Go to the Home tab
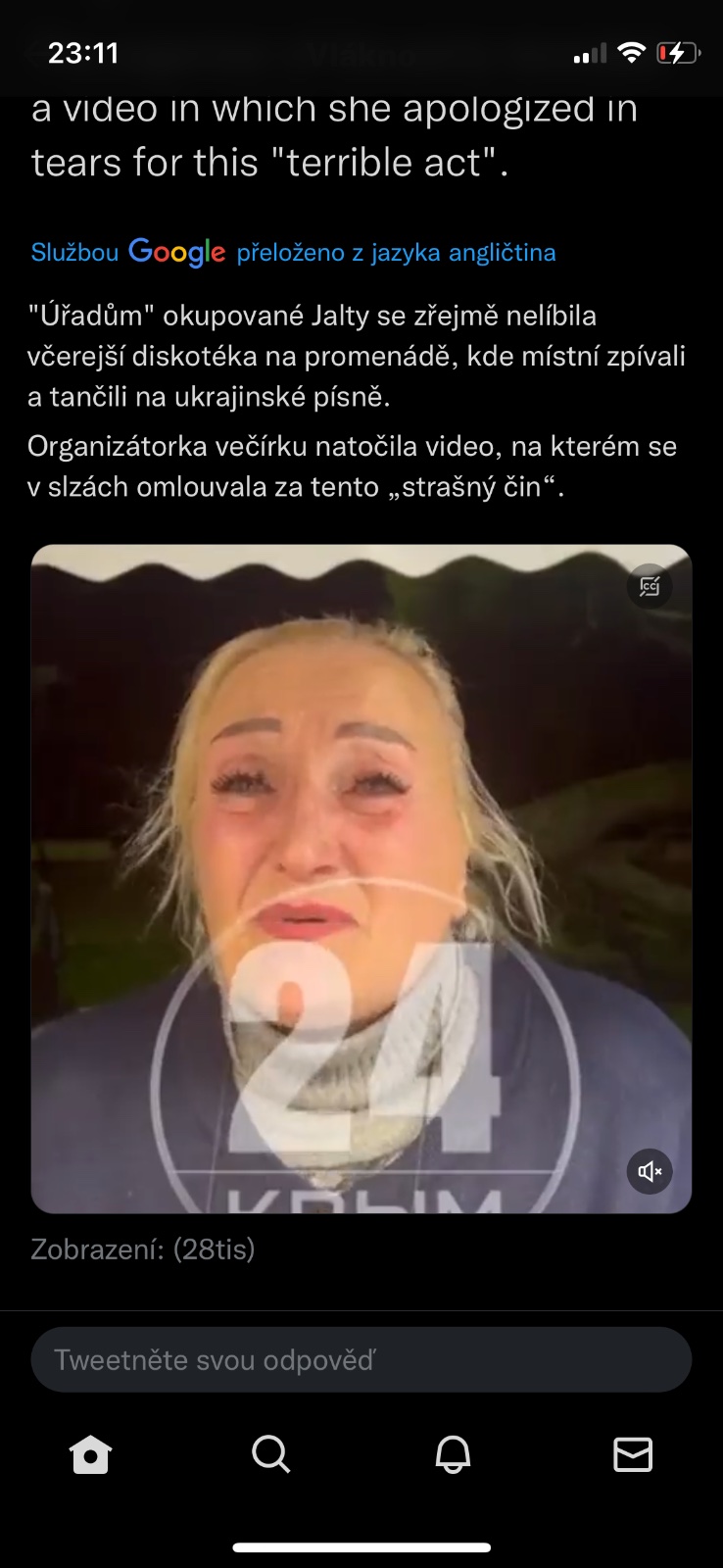 90,1454
